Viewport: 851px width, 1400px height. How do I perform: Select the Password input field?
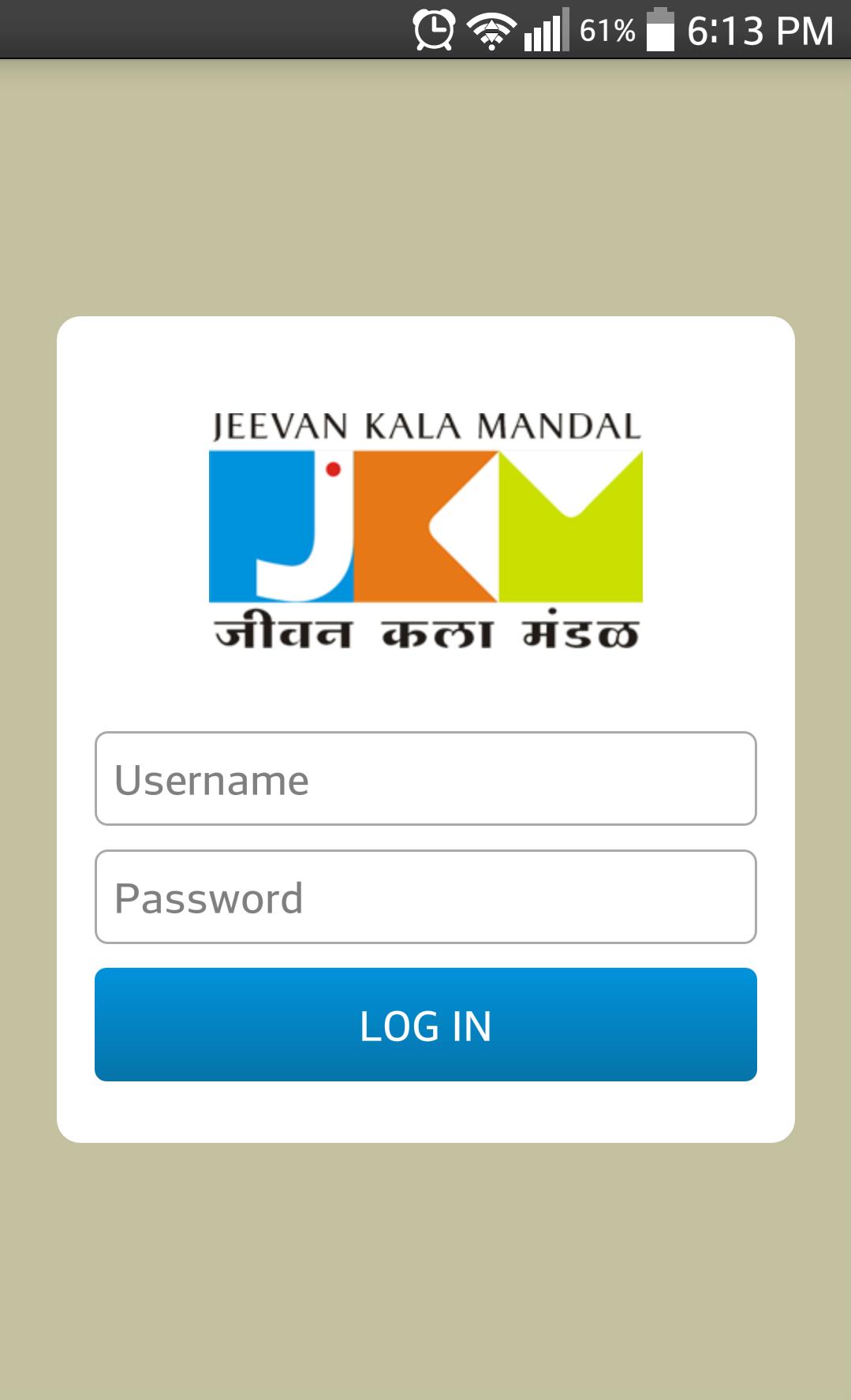pyautogui.click(x=426, y=896)
